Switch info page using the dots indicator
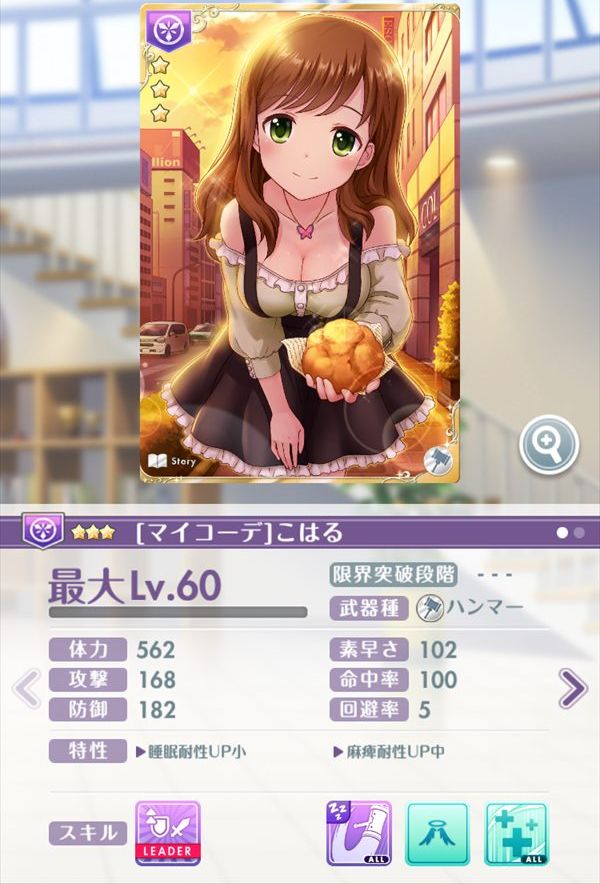600x884 pixels. [x=570, y=533]
